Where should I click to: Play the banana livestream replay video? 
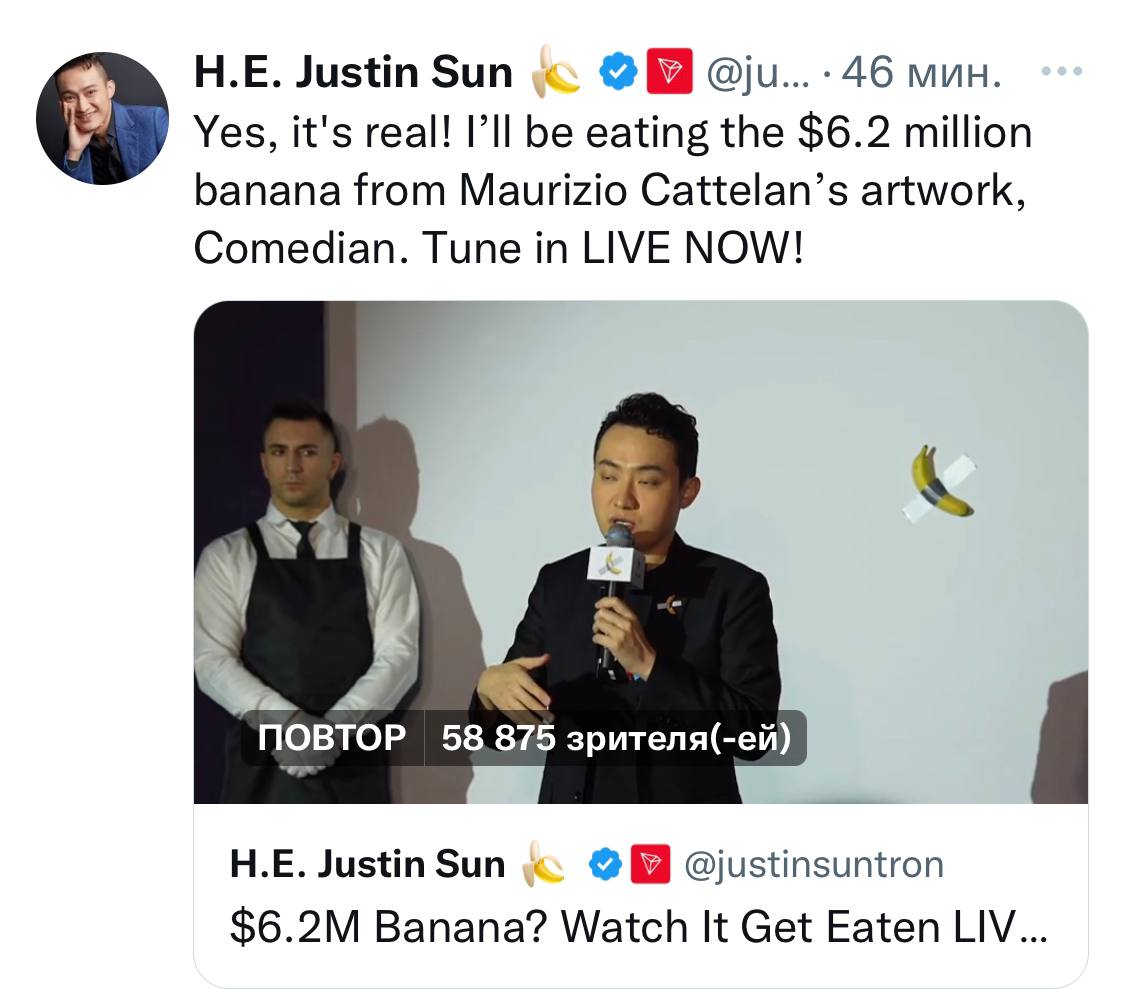pyautogui.click(x=640, y=552)
